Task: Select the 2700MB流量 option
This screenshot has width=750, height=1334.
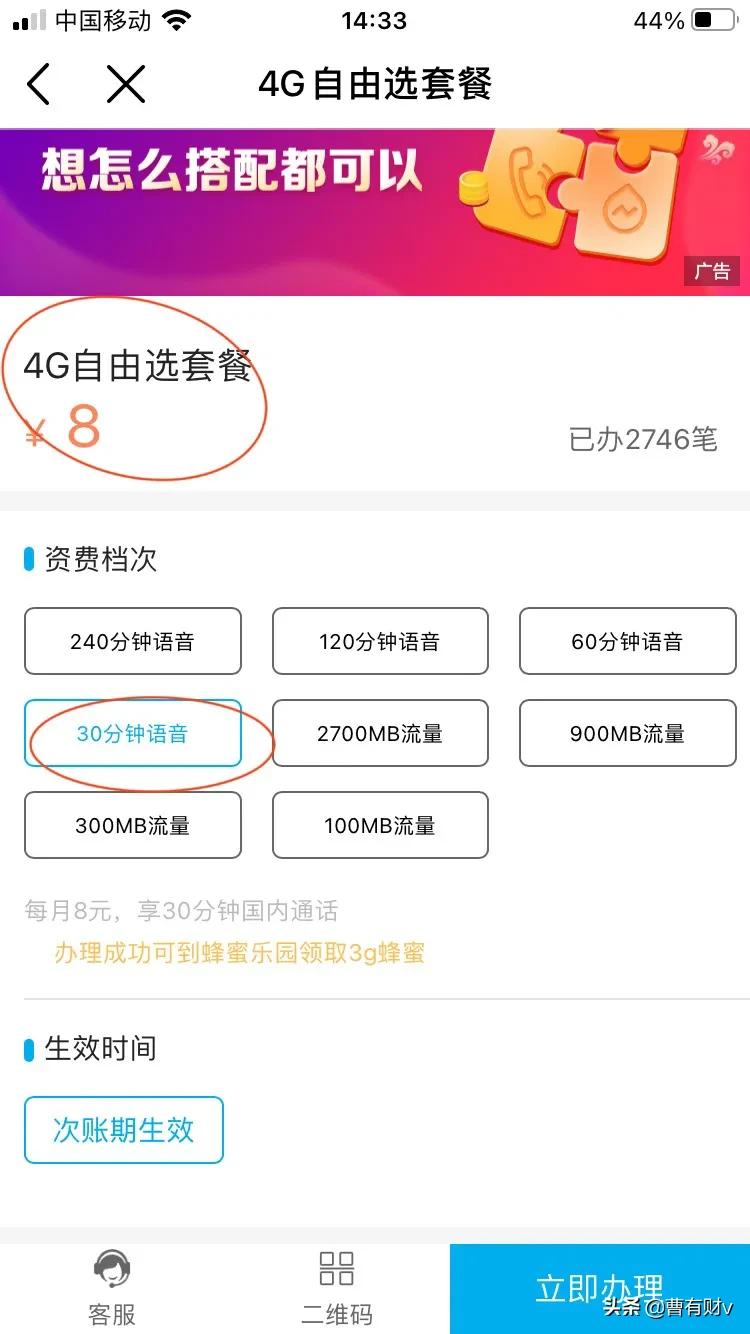Action: coord(380,733)
